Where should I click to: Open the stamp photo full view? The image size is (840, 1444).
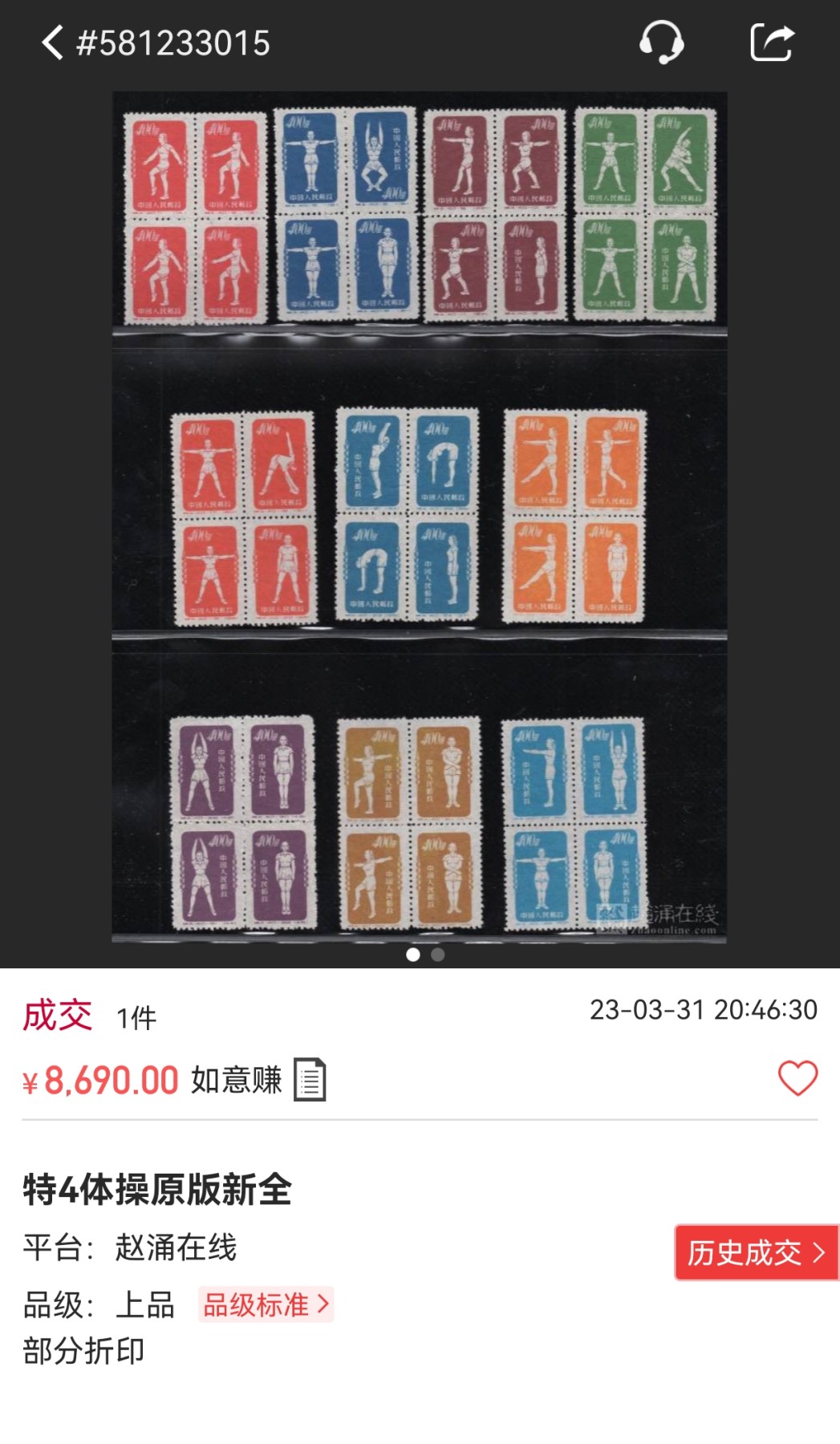[420, 517]
